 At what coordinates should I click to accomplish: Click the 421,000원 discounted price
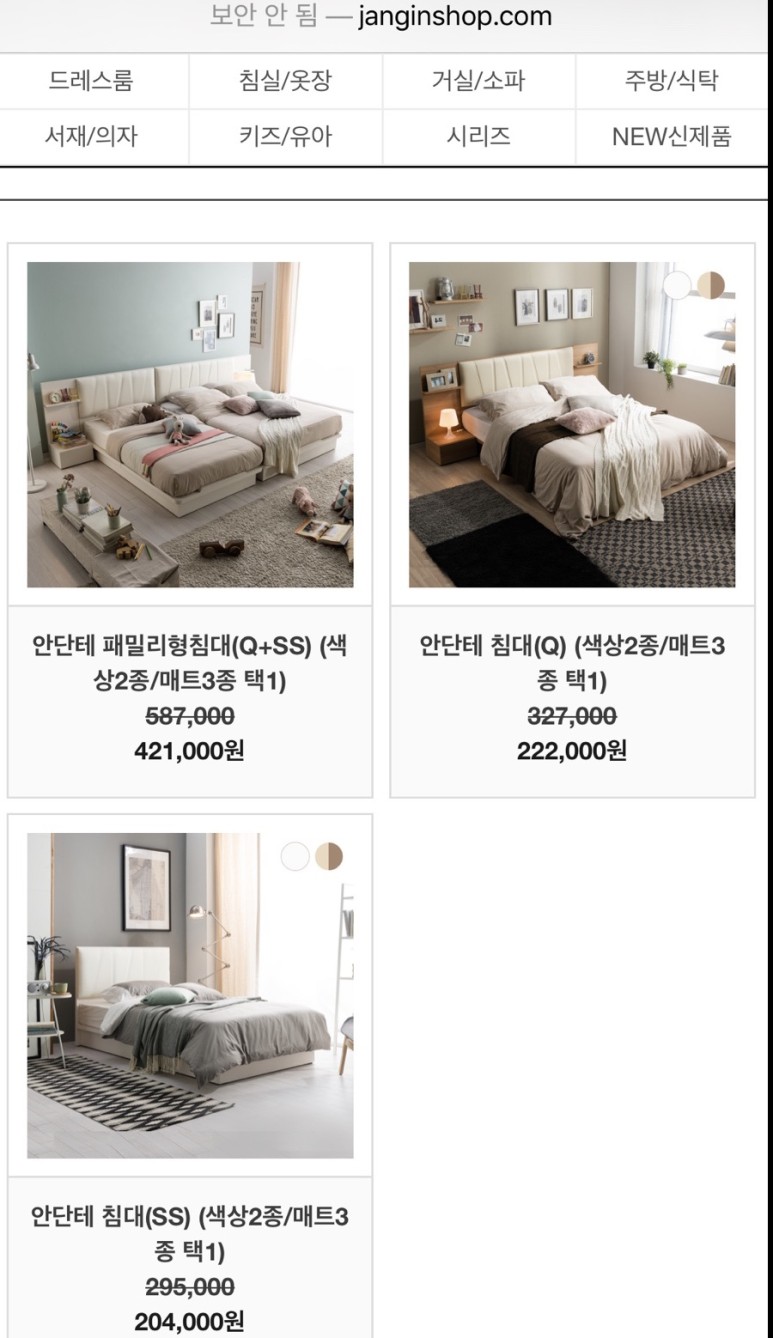point(190,750)
